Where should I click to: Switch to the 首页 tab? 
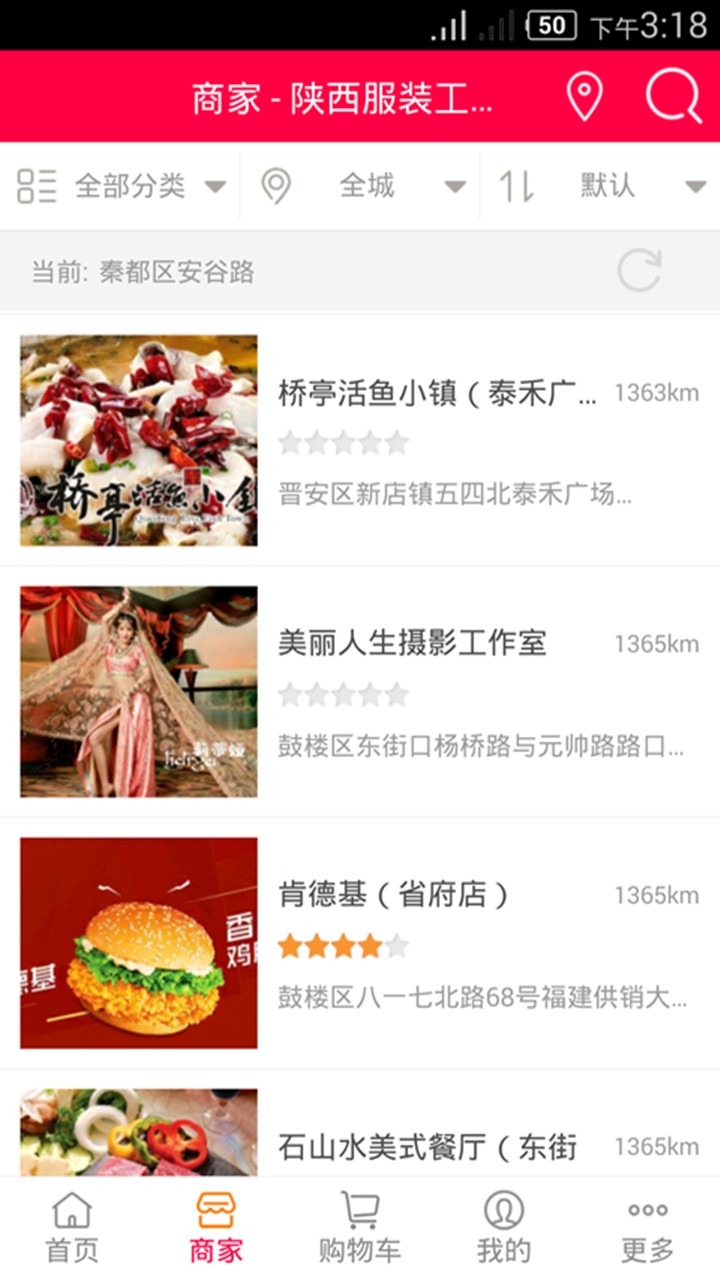[72, 1228]
